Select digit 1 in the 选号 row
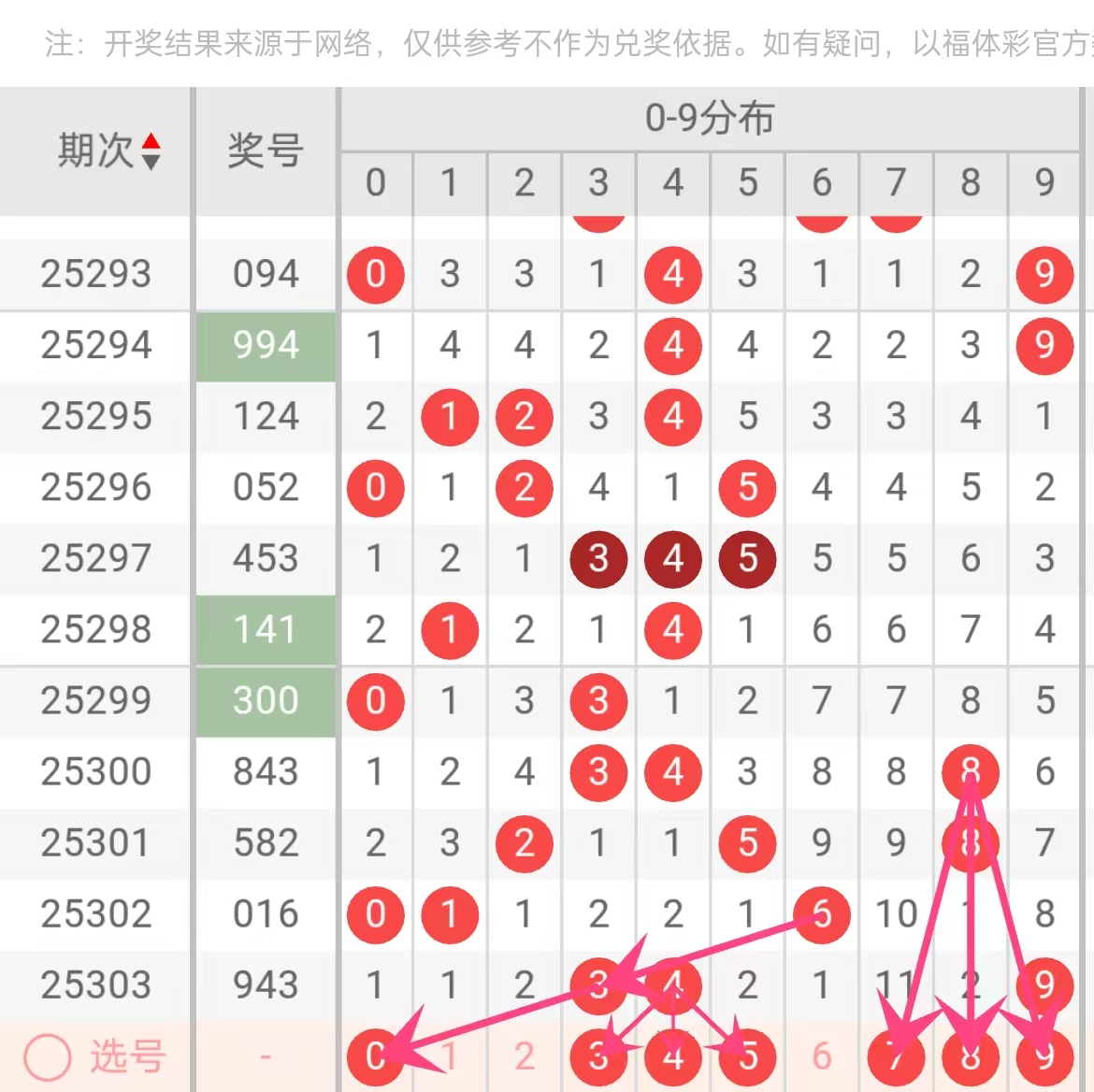Image resolution: width=1094 pixels, height=1092 pixels. 450,1056
